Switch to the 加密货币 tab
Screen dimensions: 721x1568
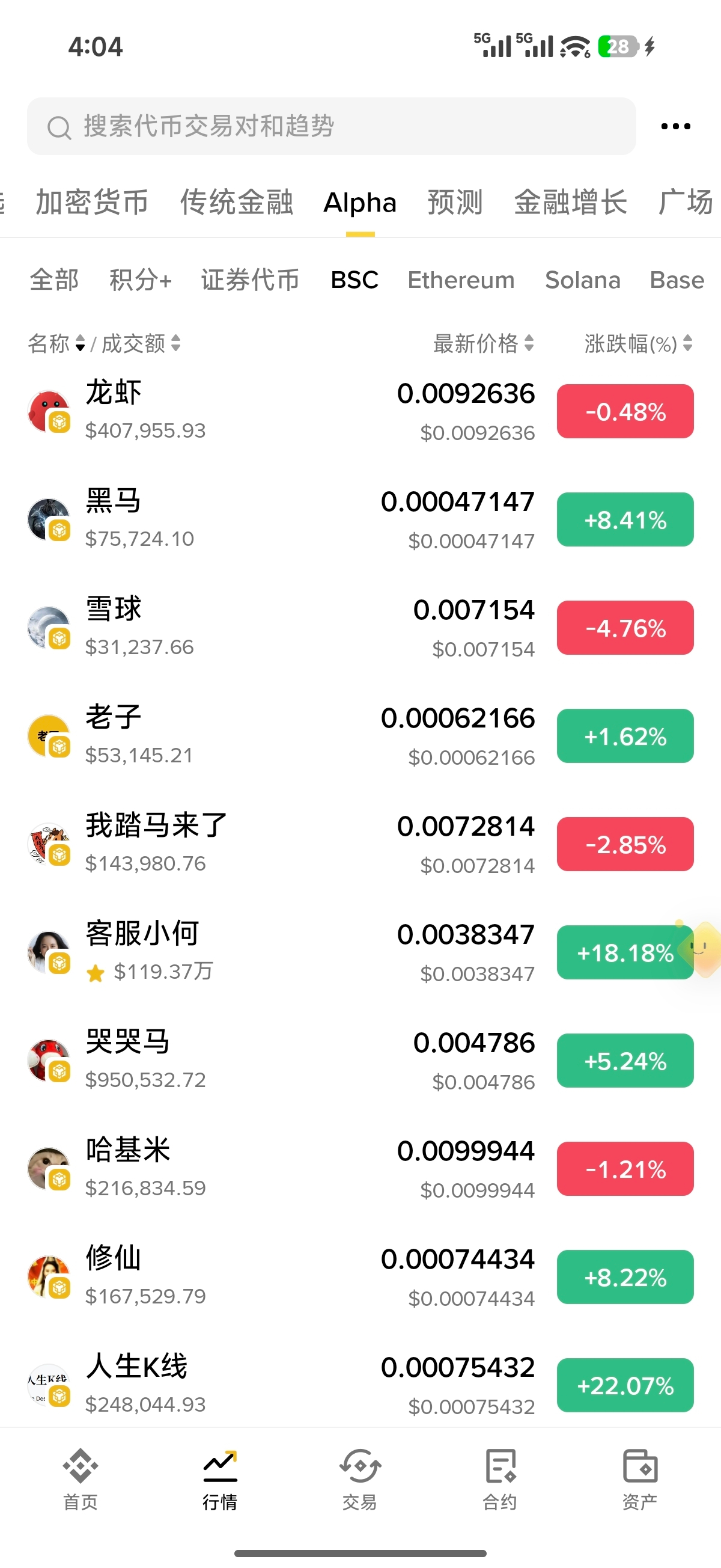pos(92,202)
